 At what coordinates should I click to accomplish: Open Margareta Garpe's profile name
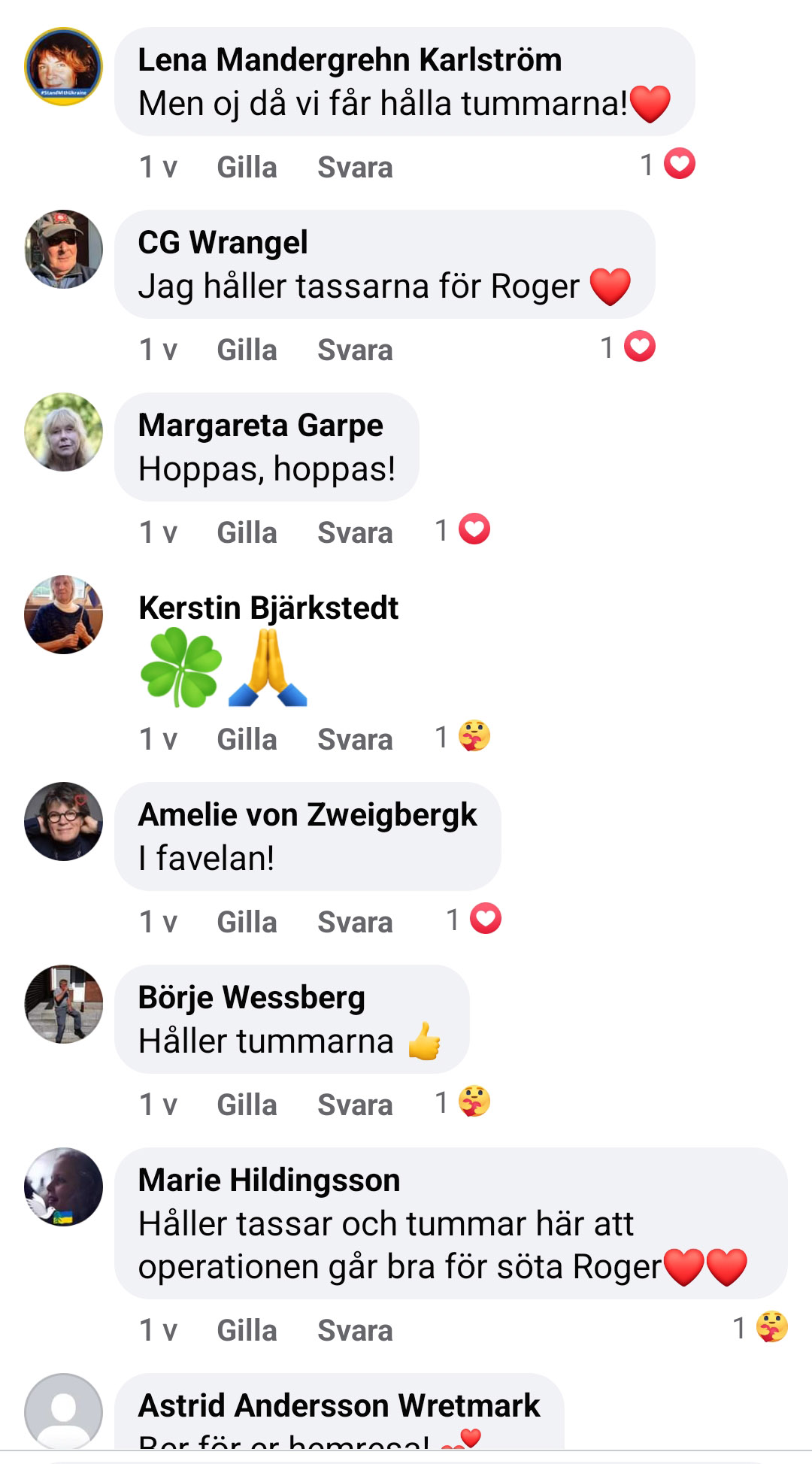click(x=260, y=426)
